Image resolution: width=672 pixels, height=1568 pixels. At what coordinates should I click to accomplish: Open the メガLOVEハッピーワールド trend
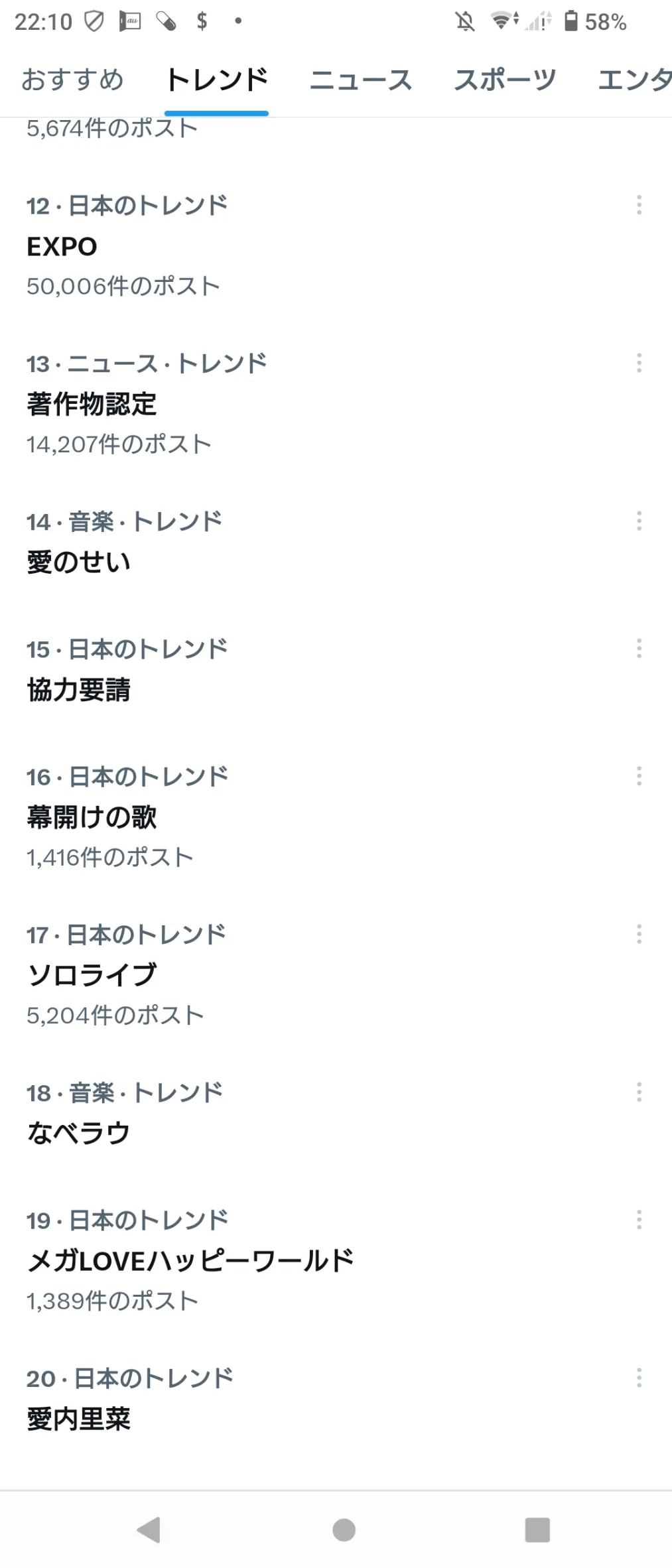(190, 1261)
